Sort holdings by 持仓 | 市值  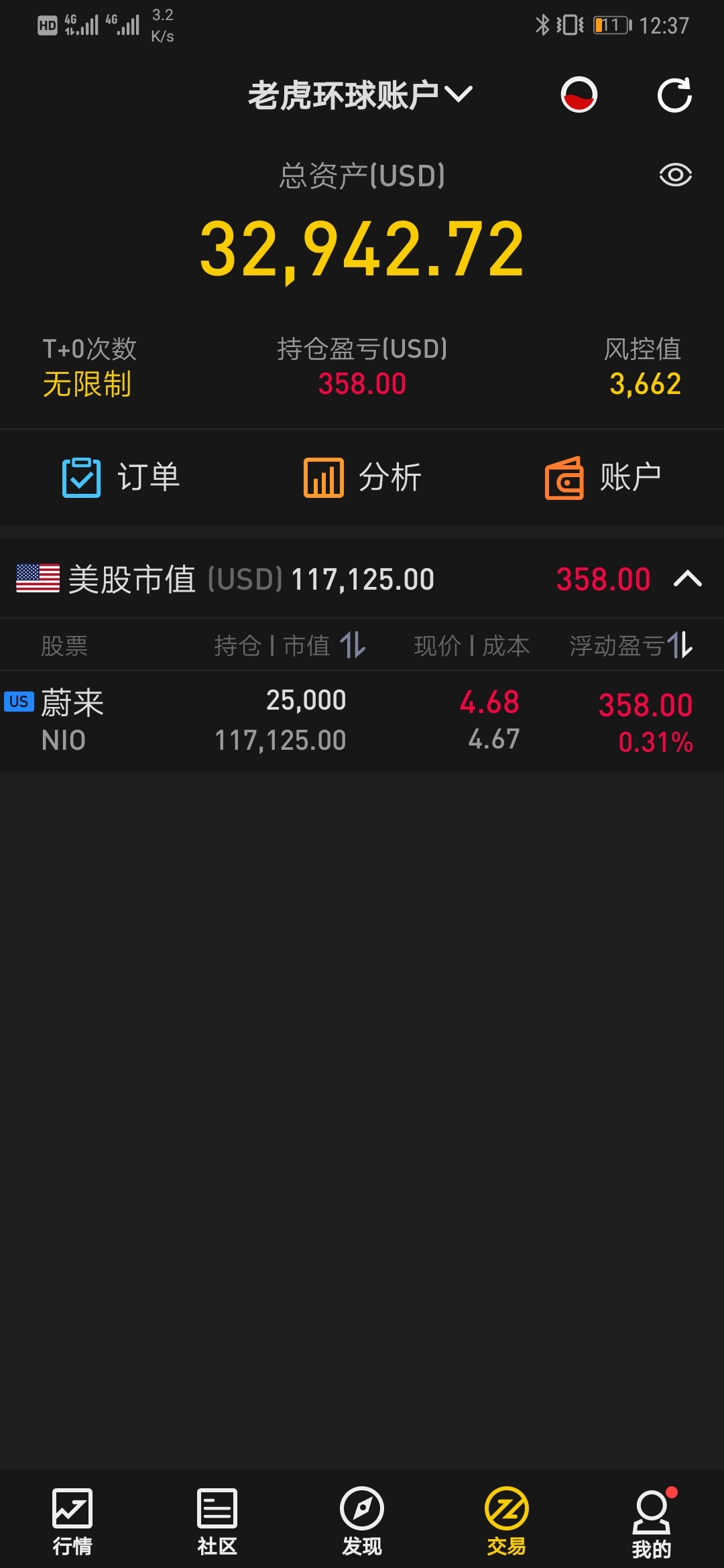click(290, 645)
